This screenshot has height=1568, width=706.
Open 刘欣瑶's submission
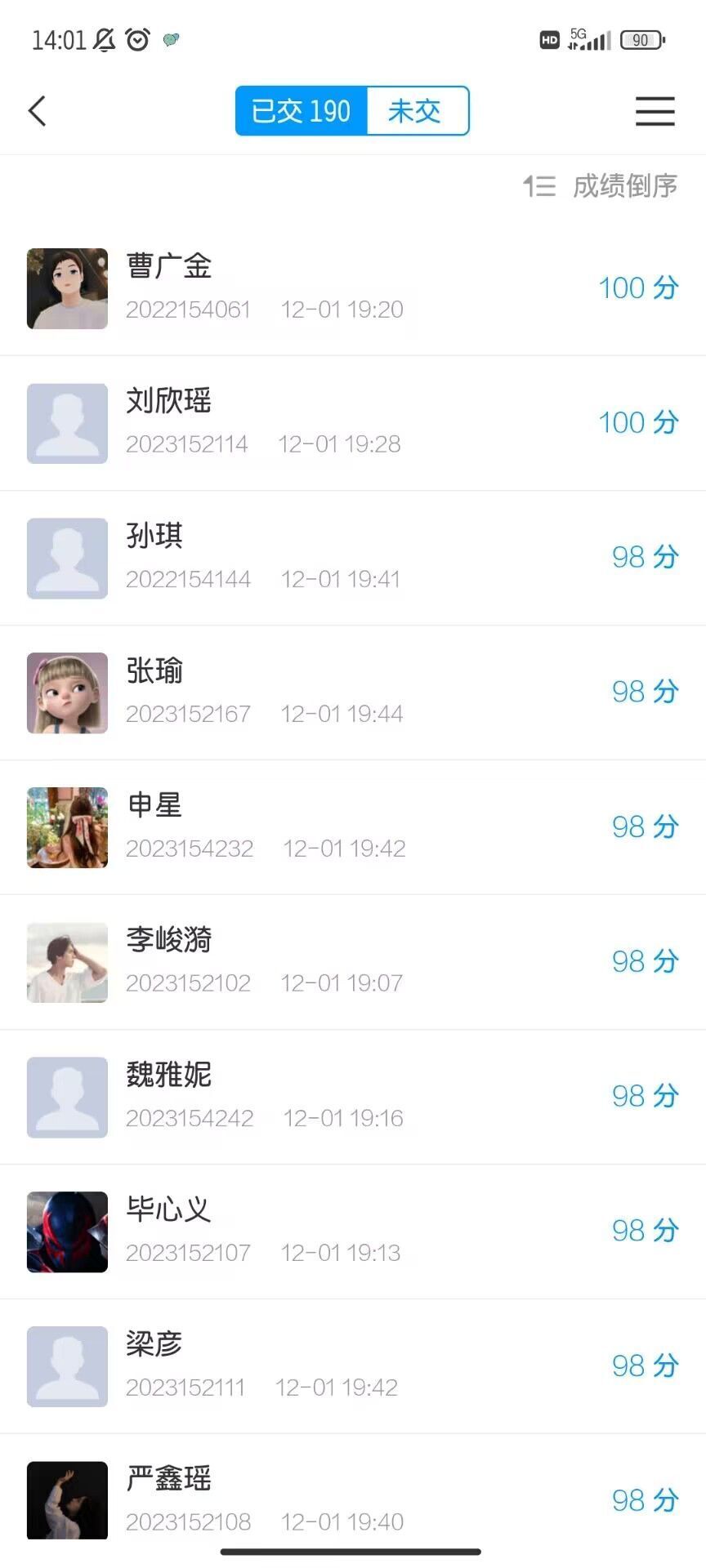coord(353,423)
